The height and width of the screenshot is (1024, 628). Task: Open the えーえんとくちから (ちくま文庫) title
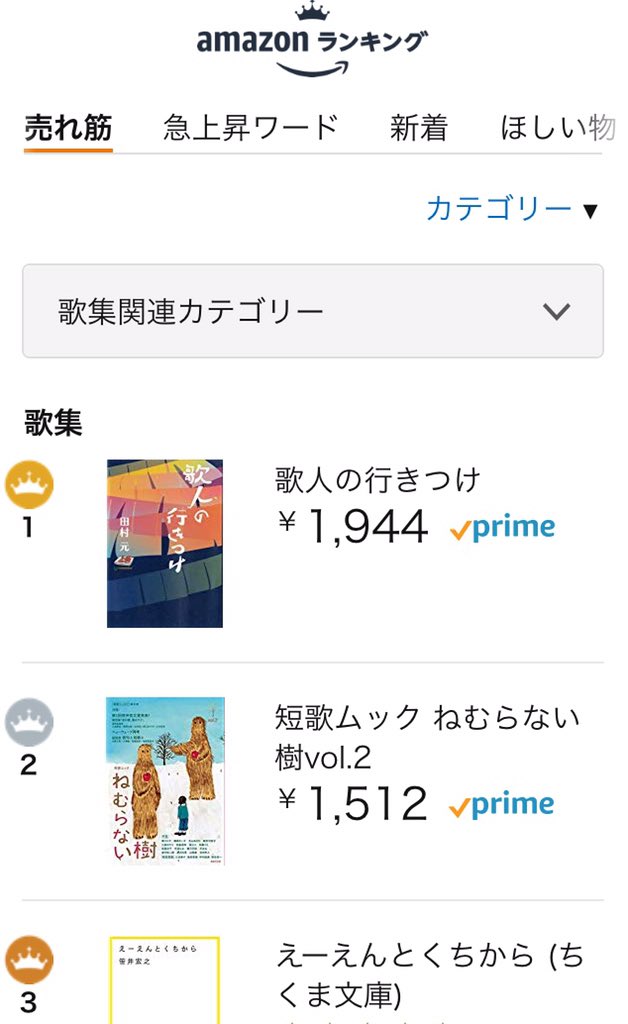430,975
